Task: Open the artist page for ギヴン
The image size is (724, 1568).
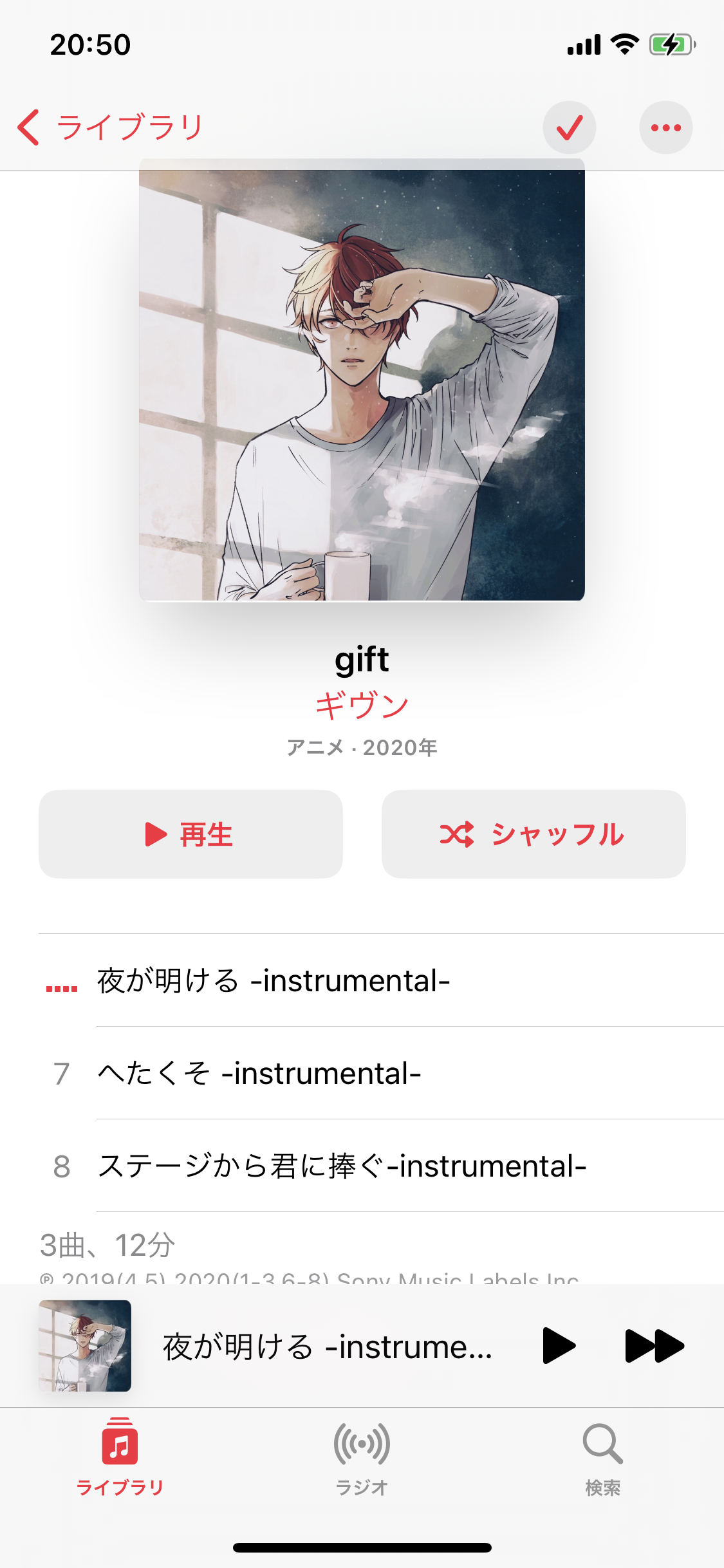Action: pyautogui.click(x=362, y=705)
